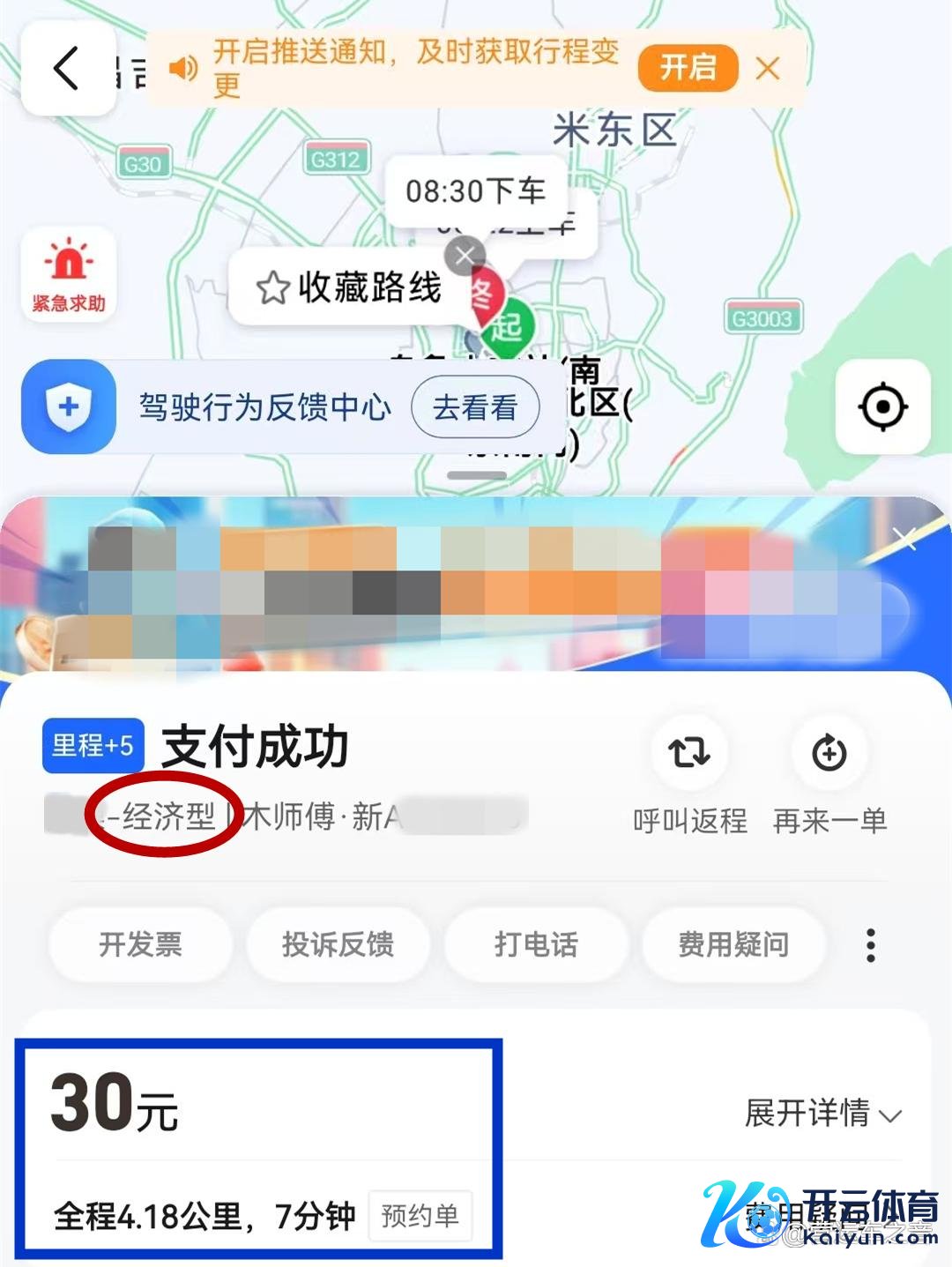The image size is (952, 1267).
Task: Tap 去看看 in driving feedback center
Action: [x=474, y=407]
